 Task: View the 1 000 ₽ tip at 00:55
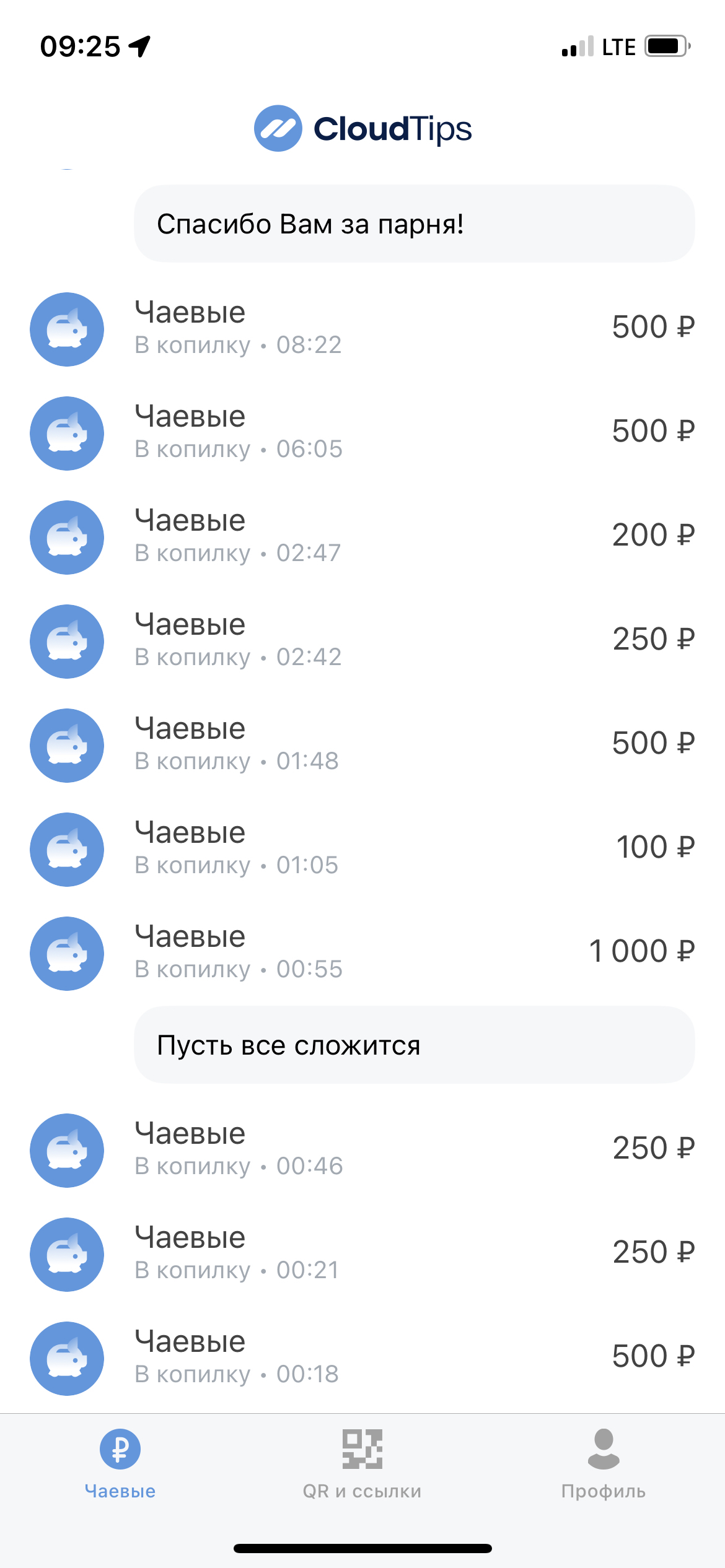click(x=362, y=953)
